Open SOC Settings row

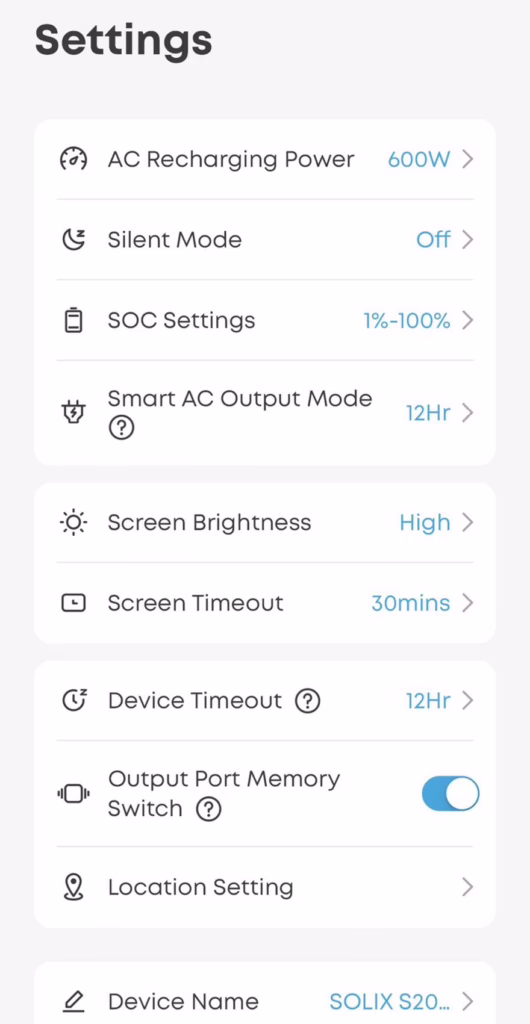pos(265,320)
